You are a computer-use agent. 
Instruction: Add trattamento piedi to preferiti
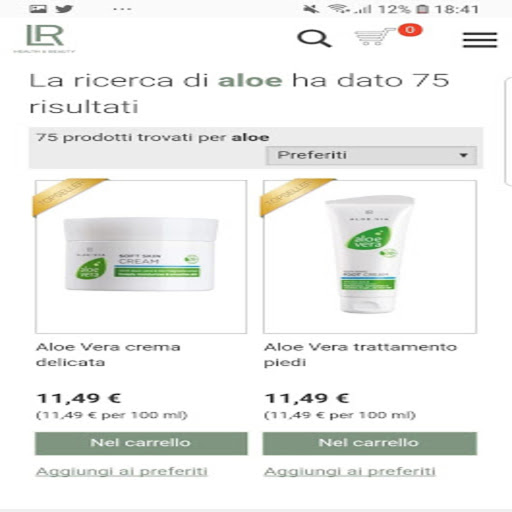coord(350,471)
